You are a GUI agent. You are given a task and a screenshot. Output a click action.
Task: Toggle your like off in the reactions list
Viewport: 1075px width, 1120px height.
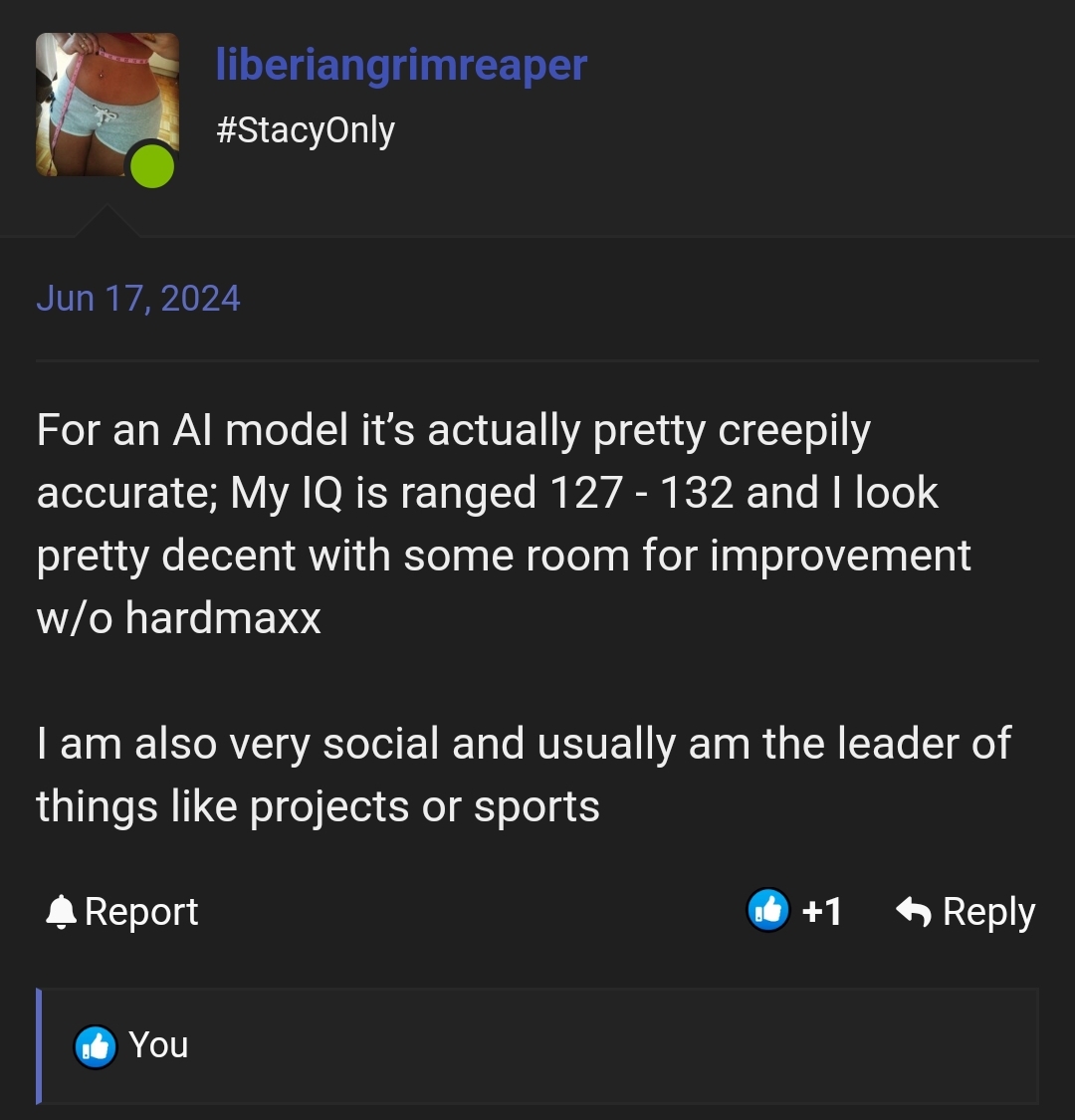tap(96, 1045)
